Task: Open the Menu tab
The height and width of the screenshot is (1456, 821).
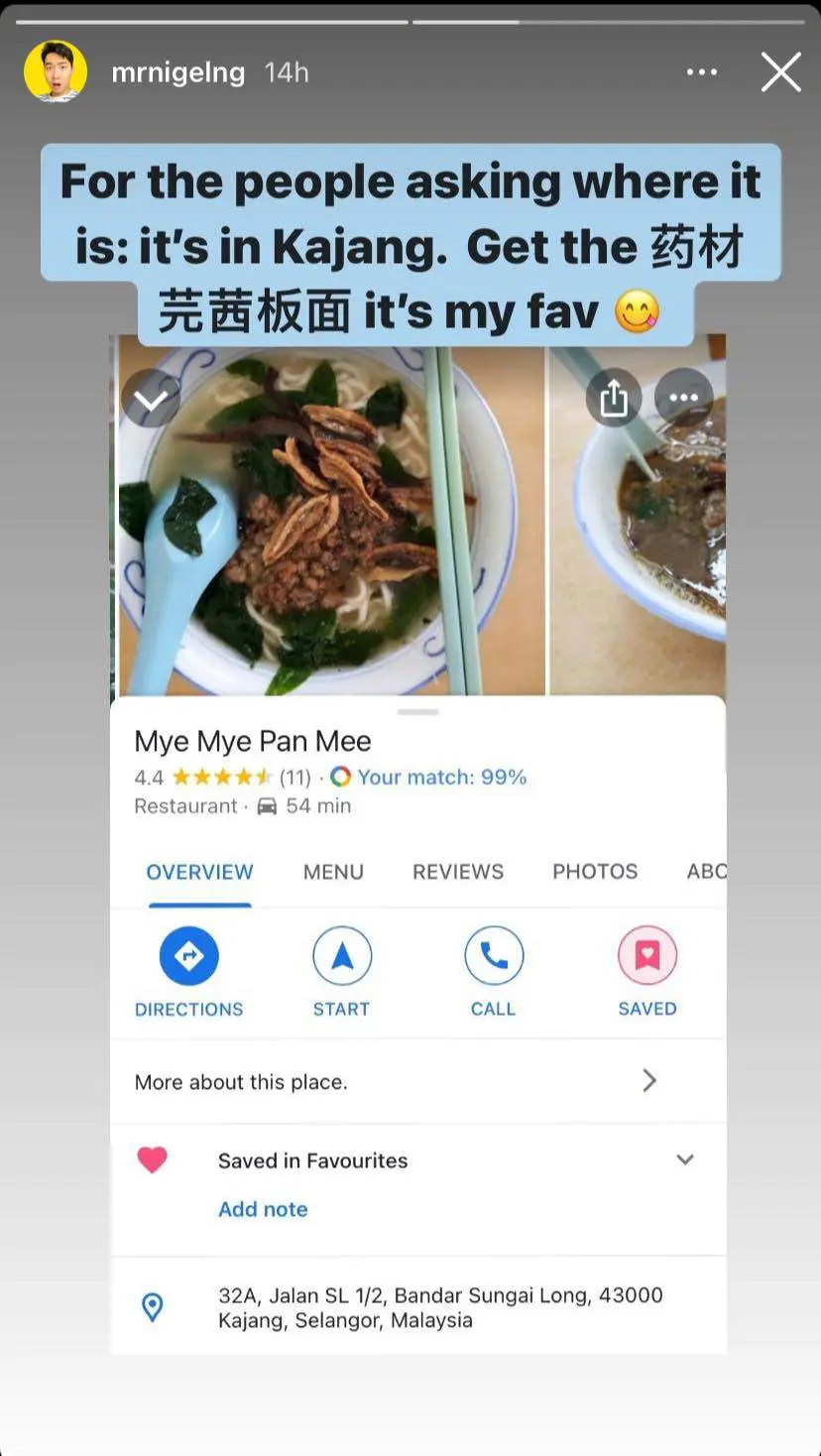Action: (x=333, y=872)
